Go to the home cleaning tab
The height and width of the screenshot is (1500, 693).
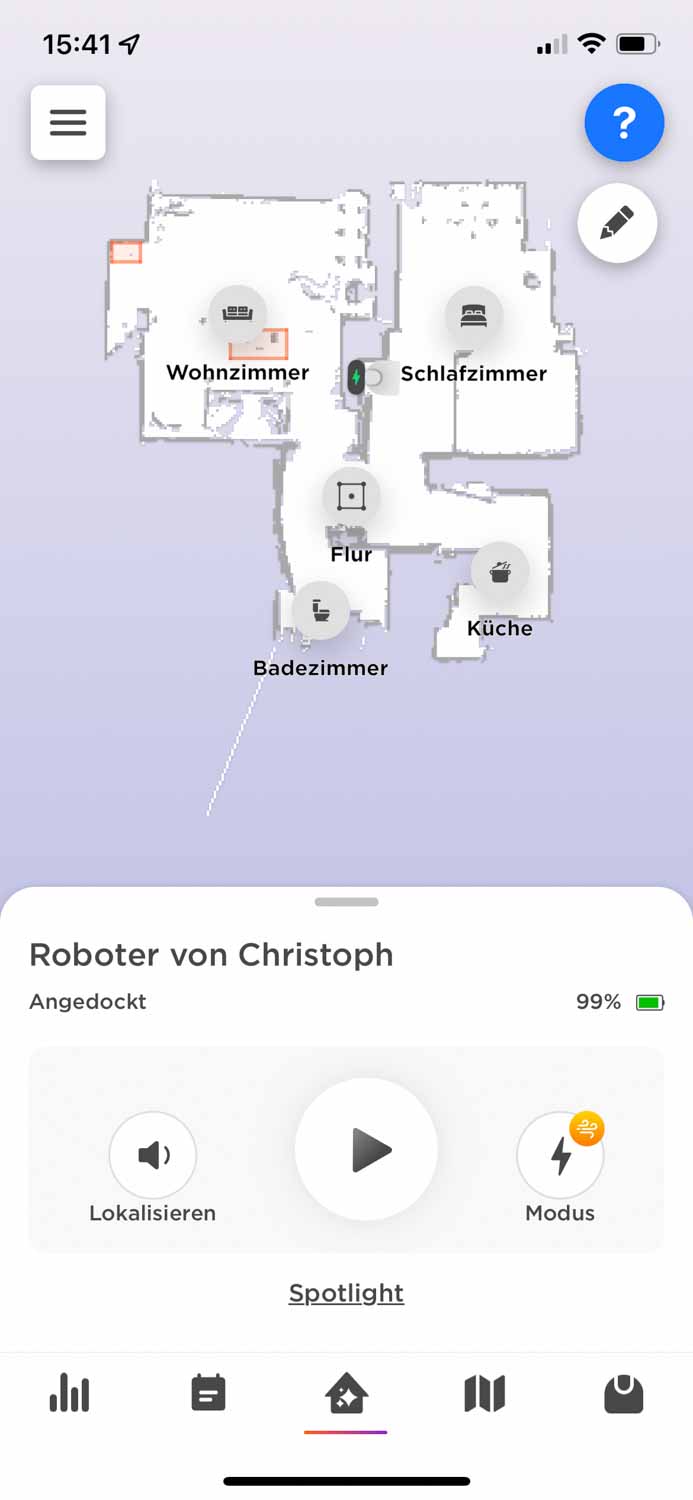346,1392
